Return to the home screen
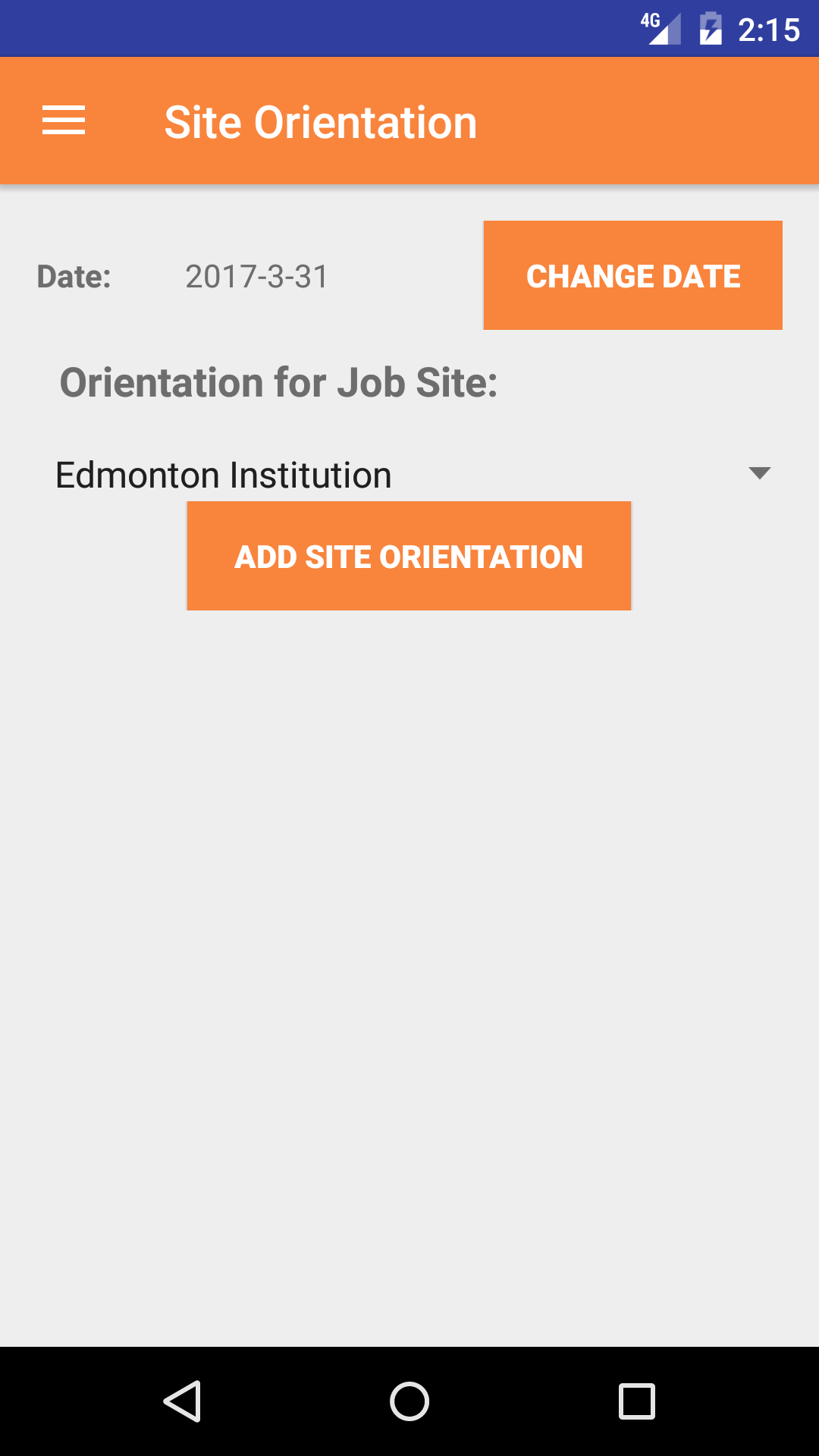The width and height of the screenshot is (819, 1456). (409, 1401)
